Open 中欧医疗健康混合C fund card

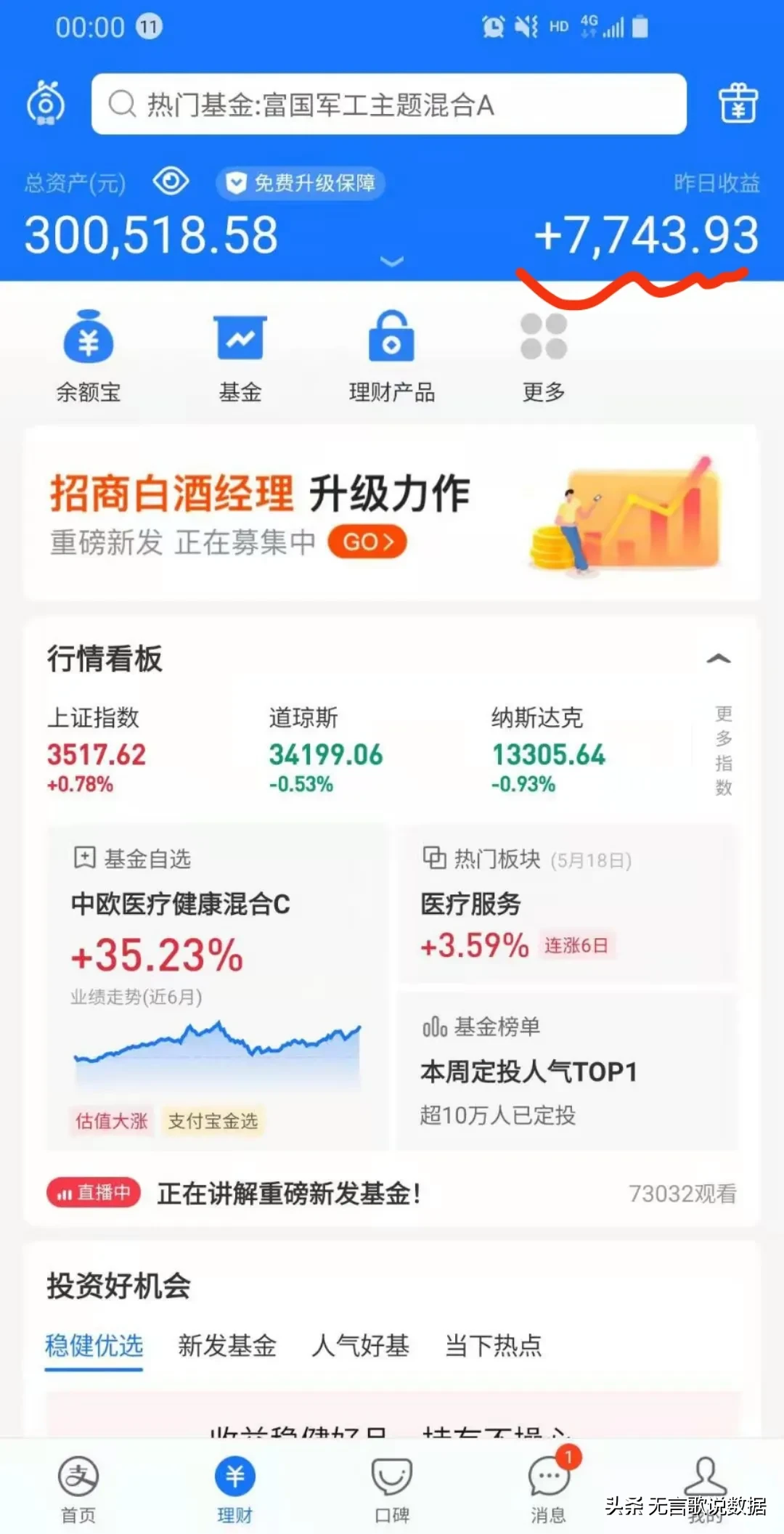pyautogui.click(x=216, y=987)
